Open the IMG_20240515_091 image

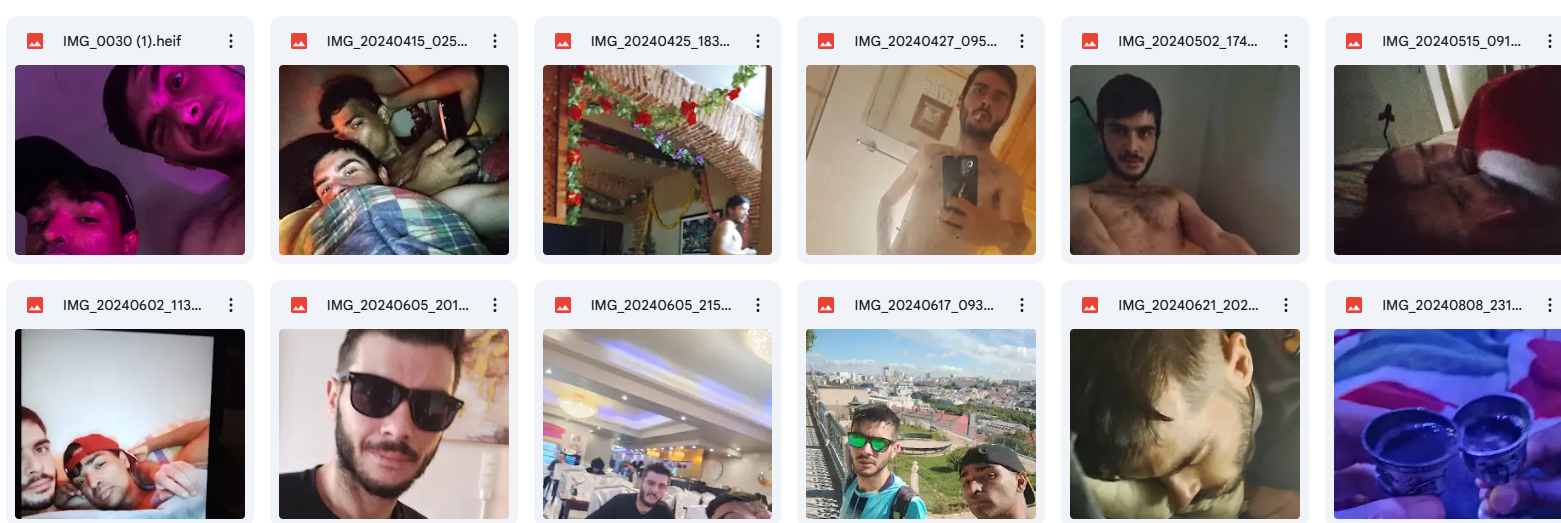pyautogui.click(x=1446, y=160)
